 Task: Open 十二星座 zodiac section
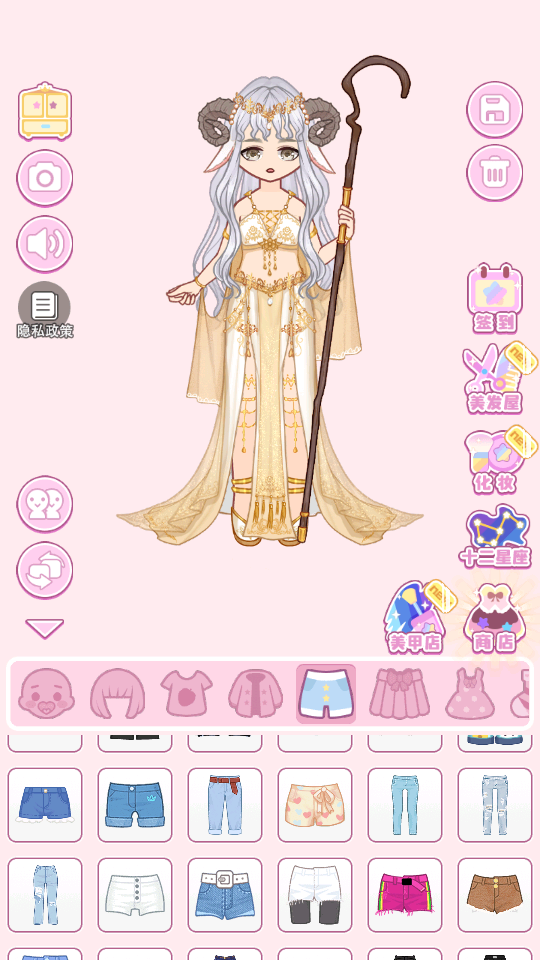tap(495, 536)
